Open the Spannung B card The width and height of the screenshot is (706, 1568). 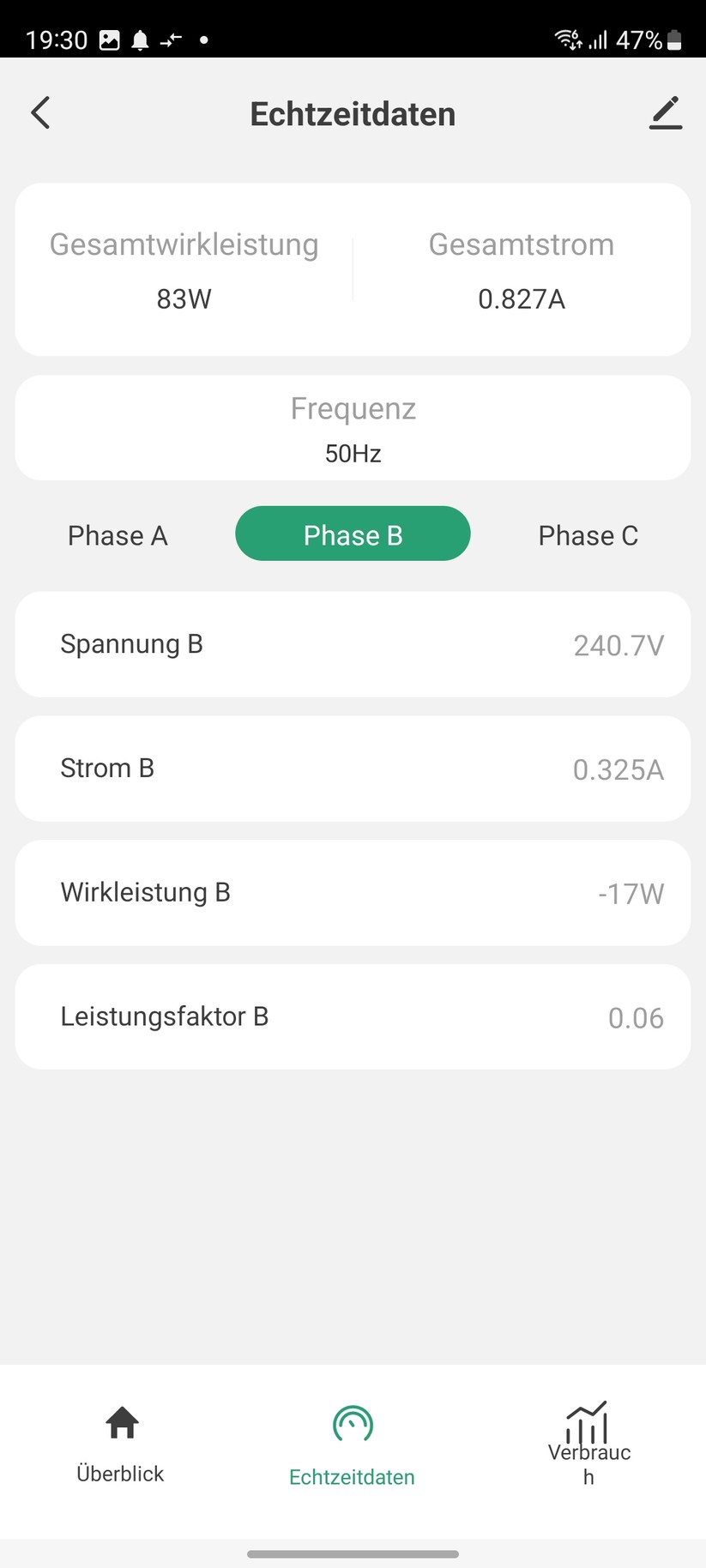tap(352, 644)
